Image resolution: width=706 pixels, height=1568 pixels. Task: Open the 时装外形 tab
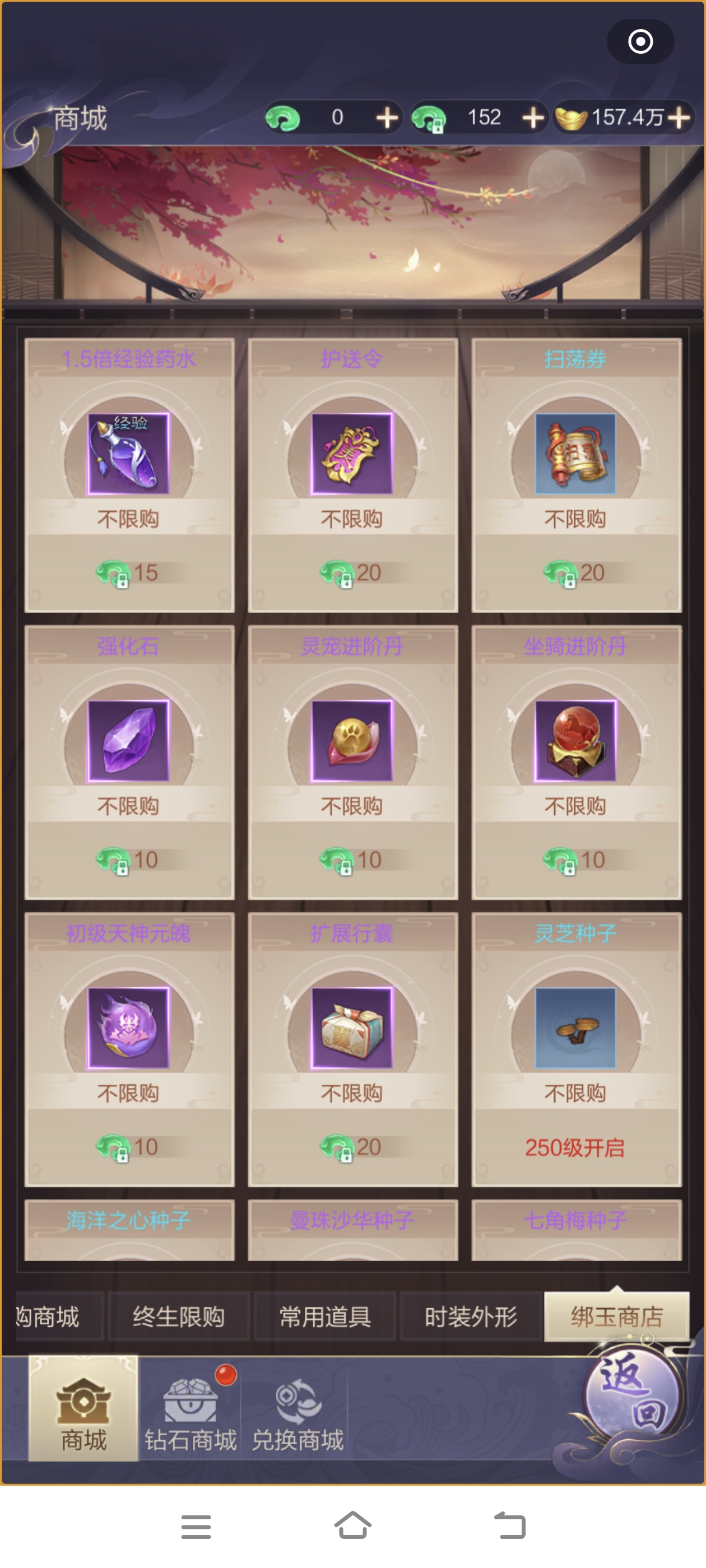470,1317
